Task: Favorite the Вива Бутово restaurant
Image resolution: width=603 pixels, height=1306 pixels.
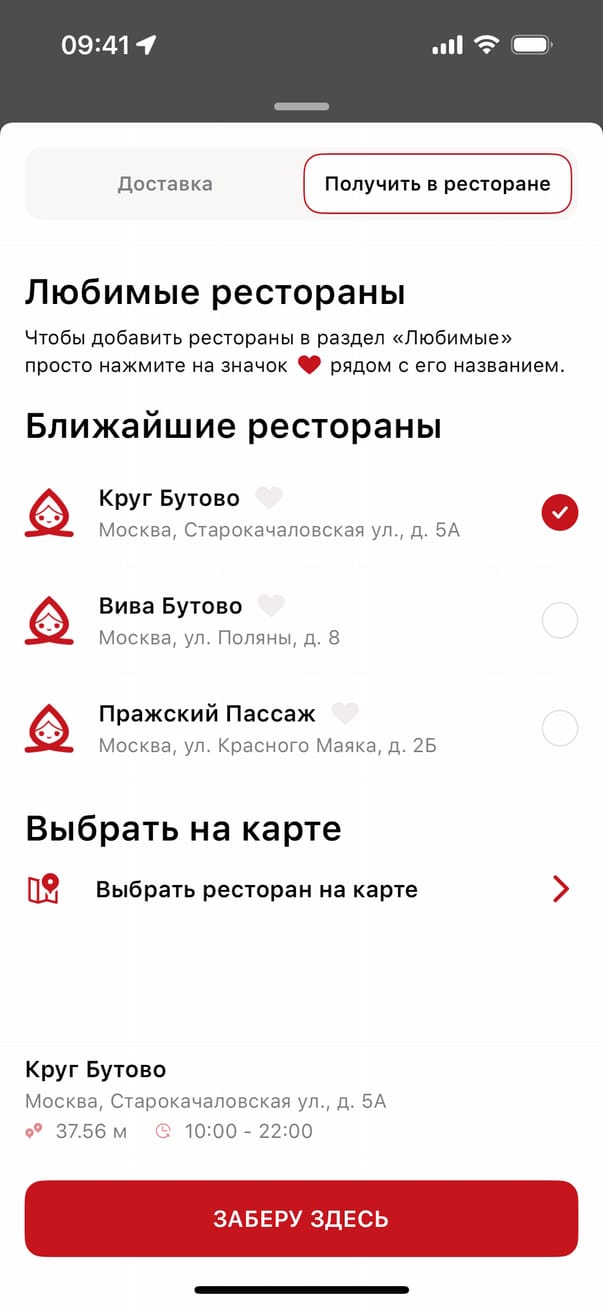Action: [x=272, y=605]
